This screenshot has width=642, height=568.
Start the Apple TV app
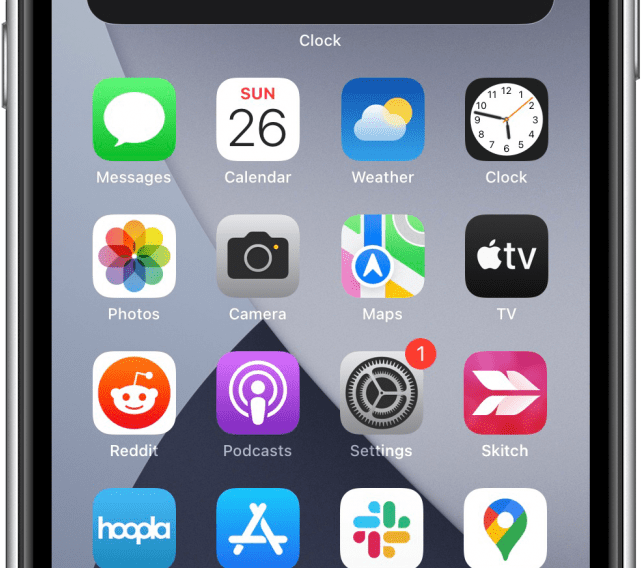coord(506,256)
